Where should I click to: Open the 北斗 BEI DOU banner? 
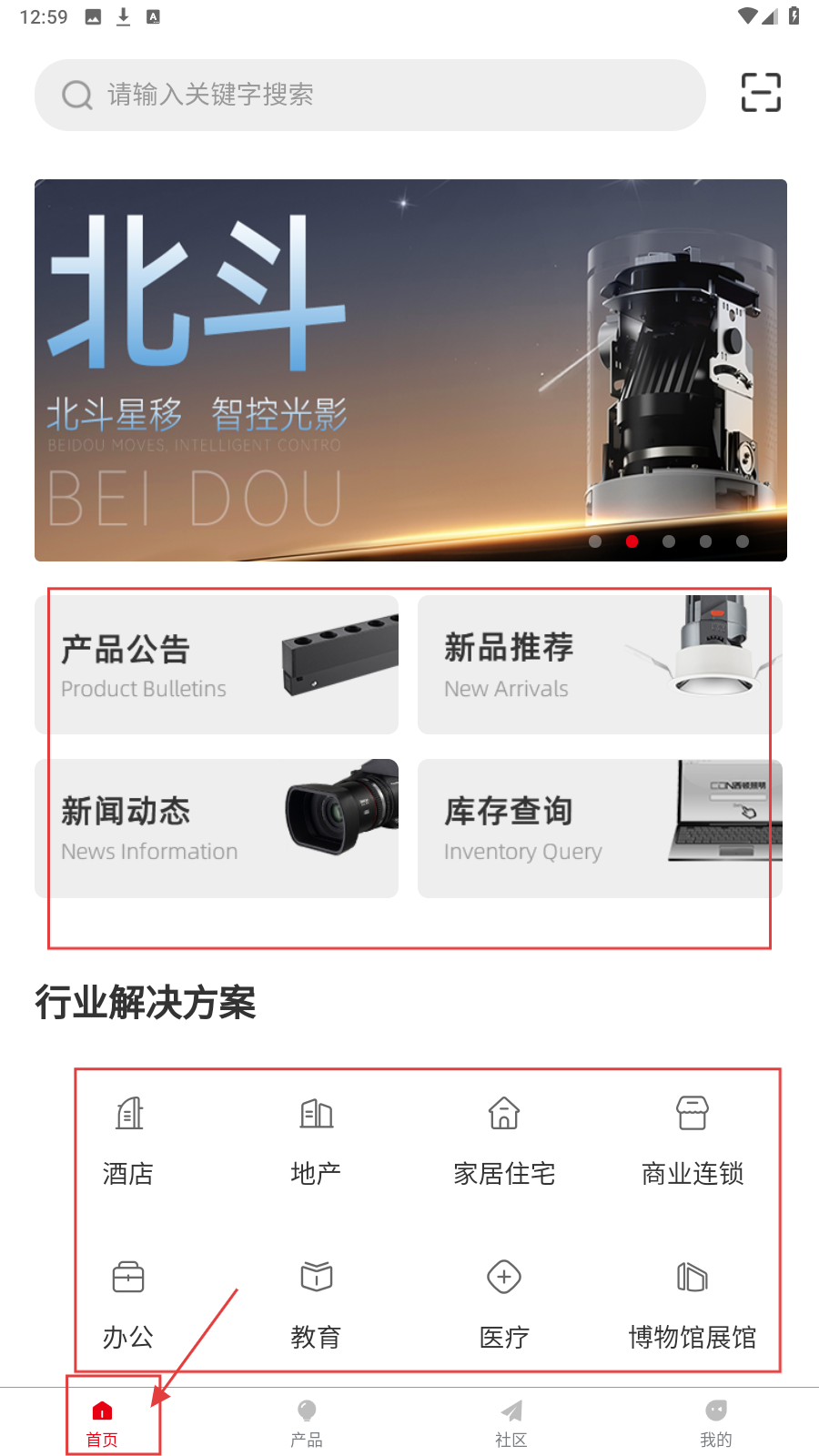click(x=410, y=369)
